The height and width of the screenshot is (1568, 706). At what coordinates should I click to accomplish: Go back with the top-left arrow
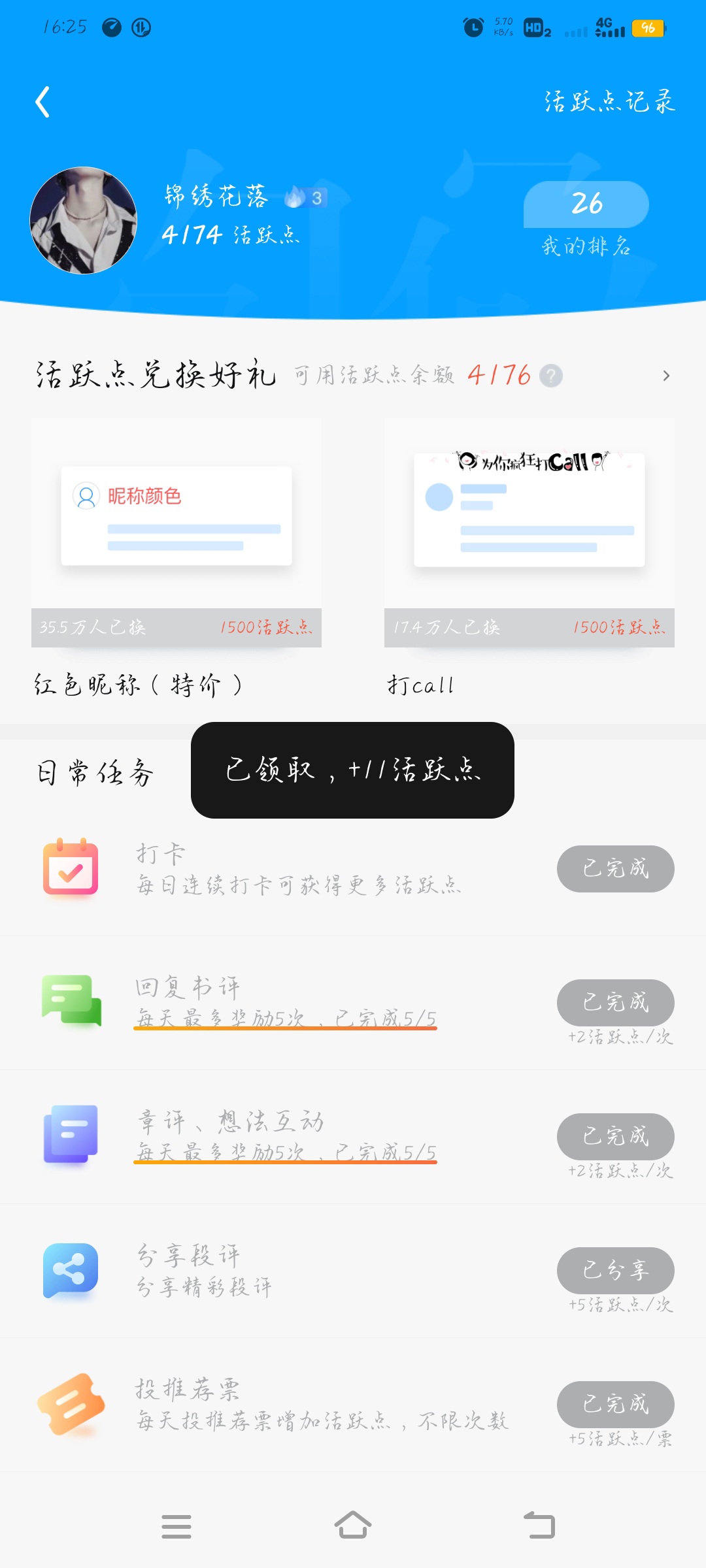point(42,102)
